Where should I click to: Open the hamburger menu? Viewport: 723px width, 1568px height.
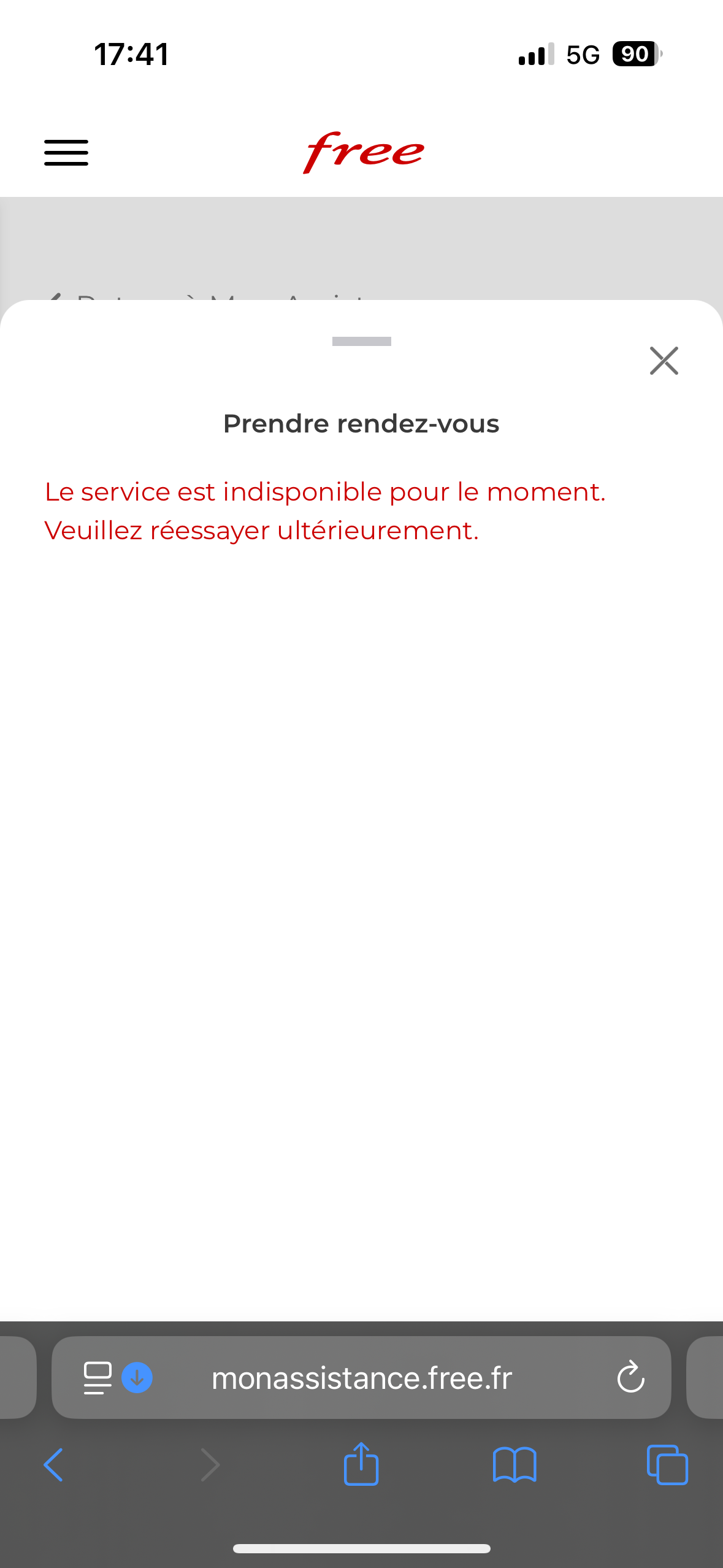tap(66, 152)
